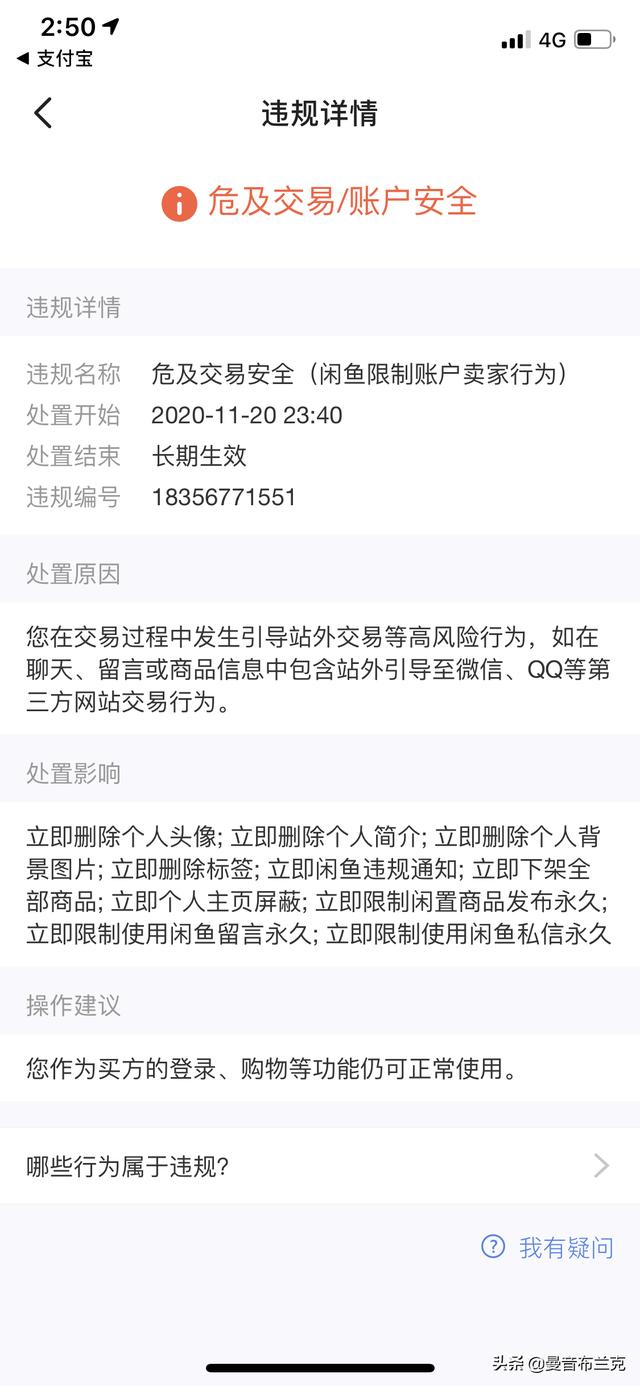Return to 支付宝 from the status bar
The width and height of the screenshot is (640, 1386).
tap(56, 58)
